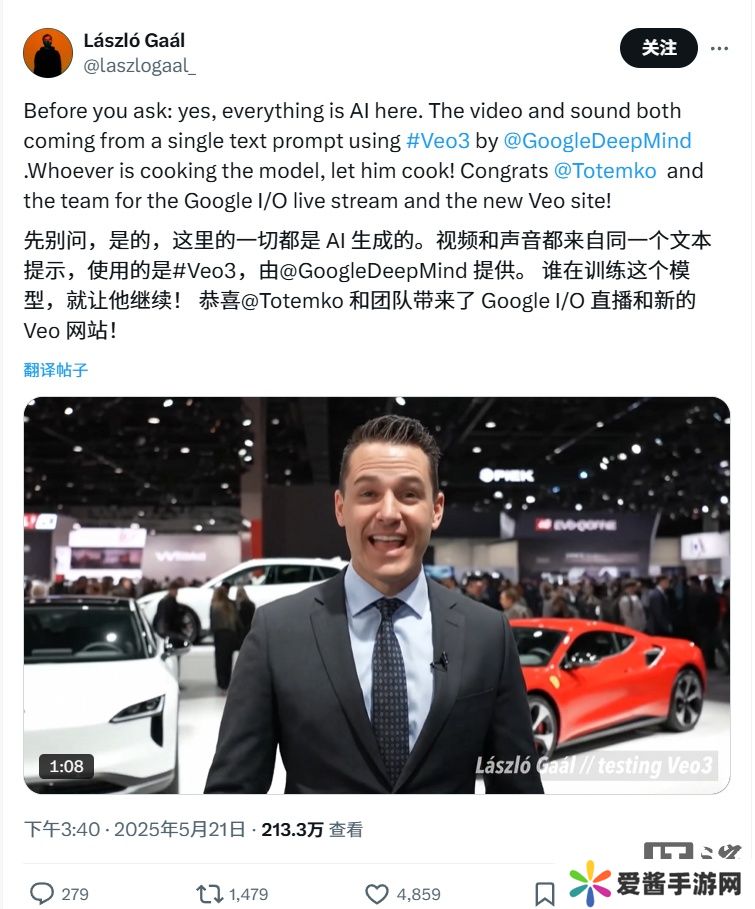This screenshot has width=755, height=909.
Task: Open the @laszlogaal_ handle
Action: click(x=139, y=66)
